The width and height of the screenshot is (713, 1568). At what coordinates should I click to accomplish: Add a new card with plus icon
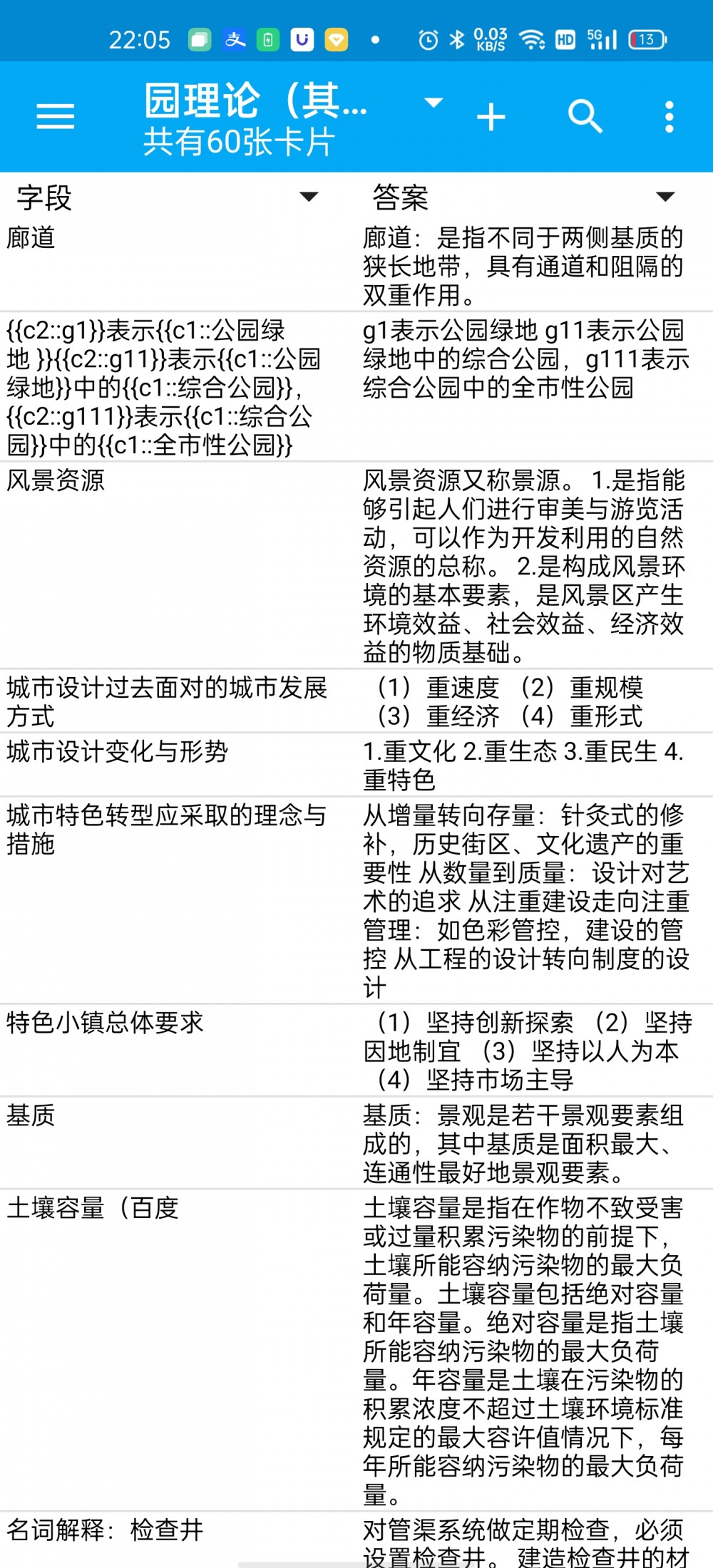(491, 117)
